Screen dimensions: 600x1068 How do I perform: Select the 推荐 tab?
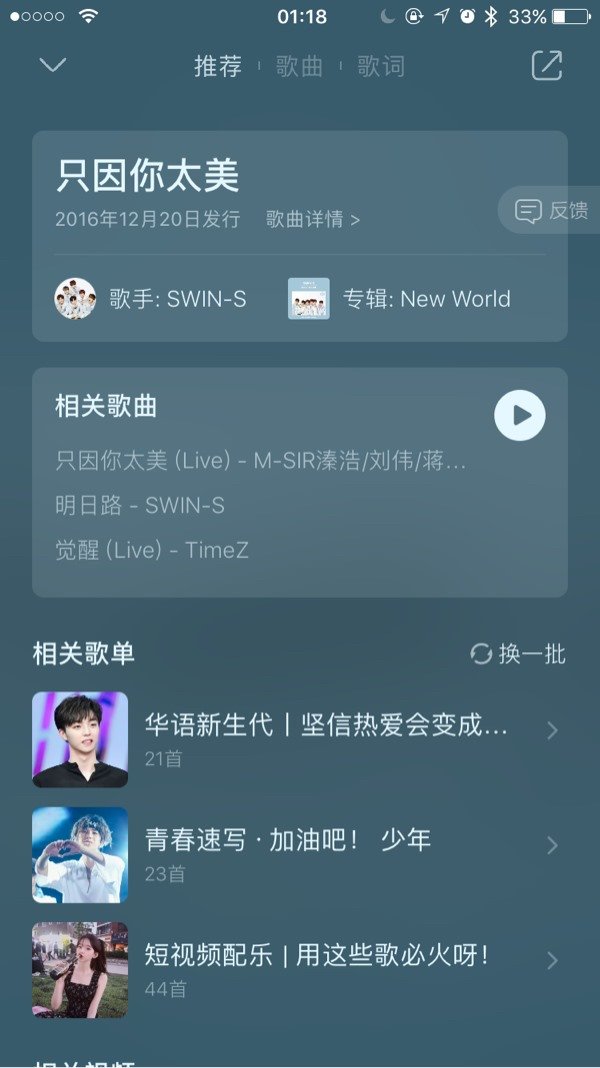click(x=218, y=67)
